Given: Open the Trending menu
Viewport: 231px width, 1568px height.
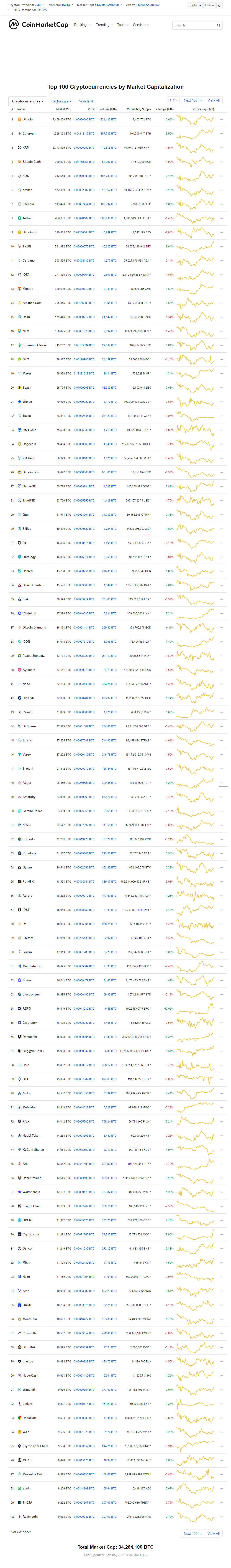Looking at the screenshot, I should click(x=104, y=25).
